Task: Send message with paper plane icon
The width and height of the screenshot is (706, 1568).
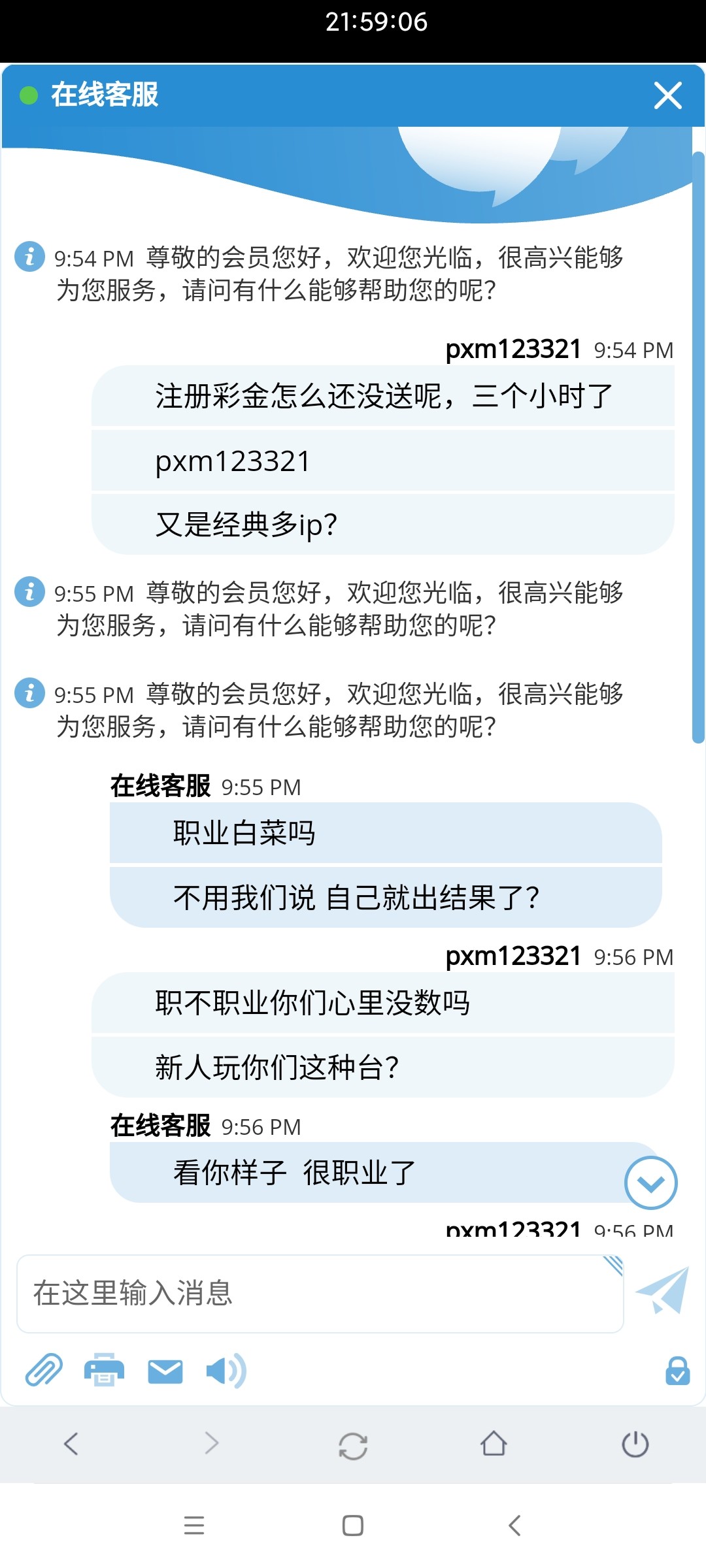Action: (x=663, y=1290)
